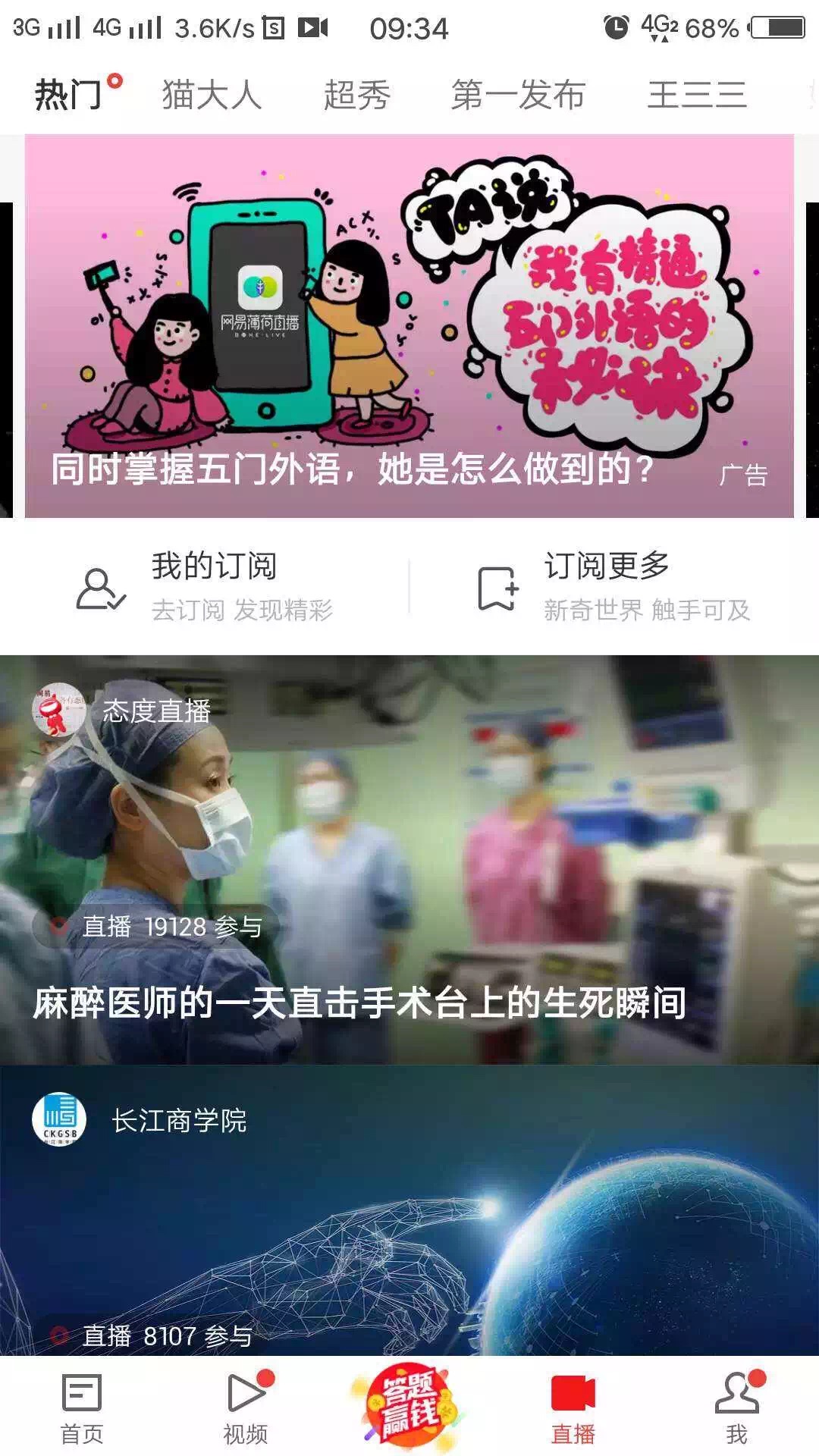Screen dimensions: 819x1456
Task: Select the 猫大人 tab
Action: 212,96
